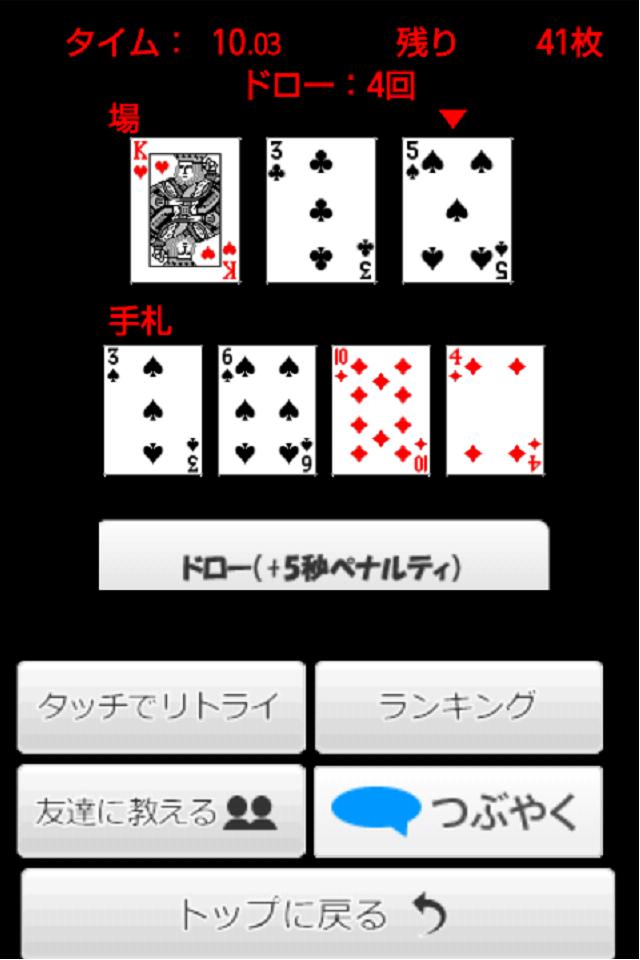This screenshot has height=960, width=640.
Task: Select the 5 of spades field pile
Action: click(457, 210)
